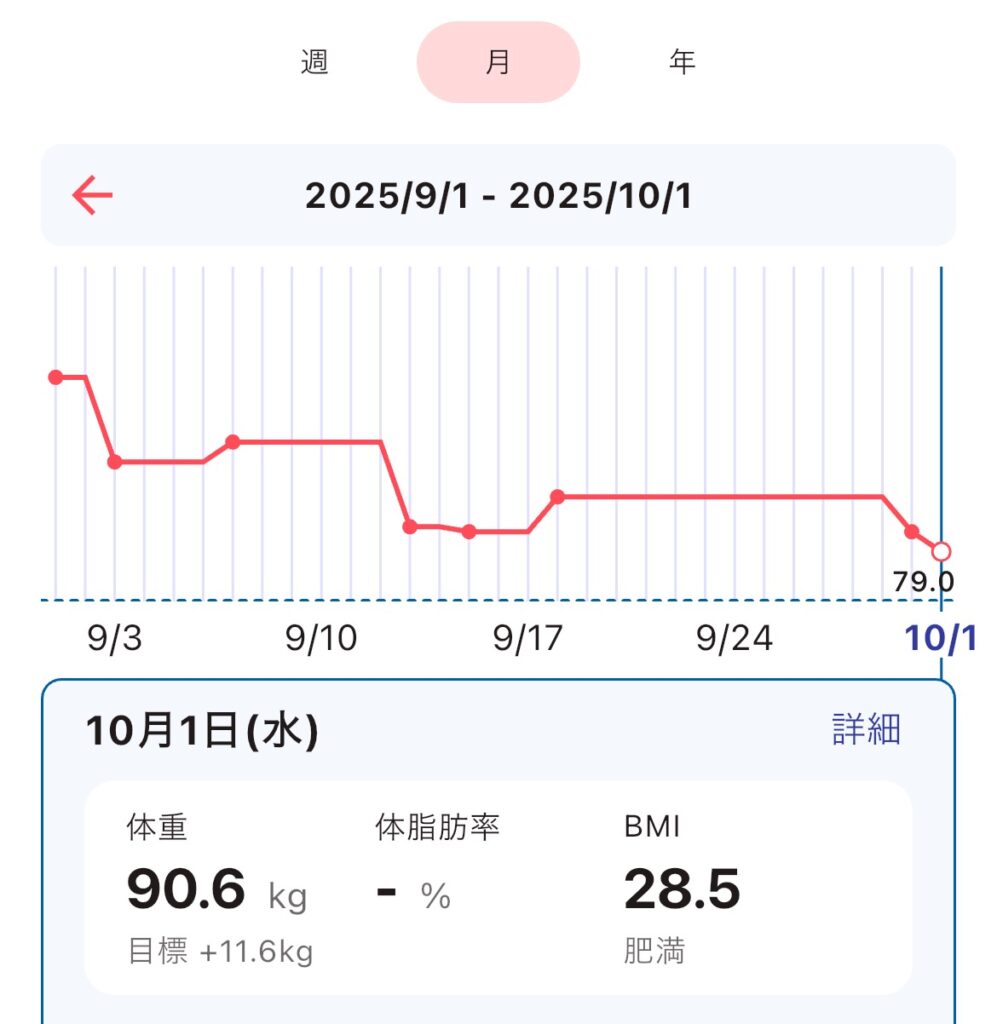
Task: Select the 10/1 data point on chart
Action: 941,551
